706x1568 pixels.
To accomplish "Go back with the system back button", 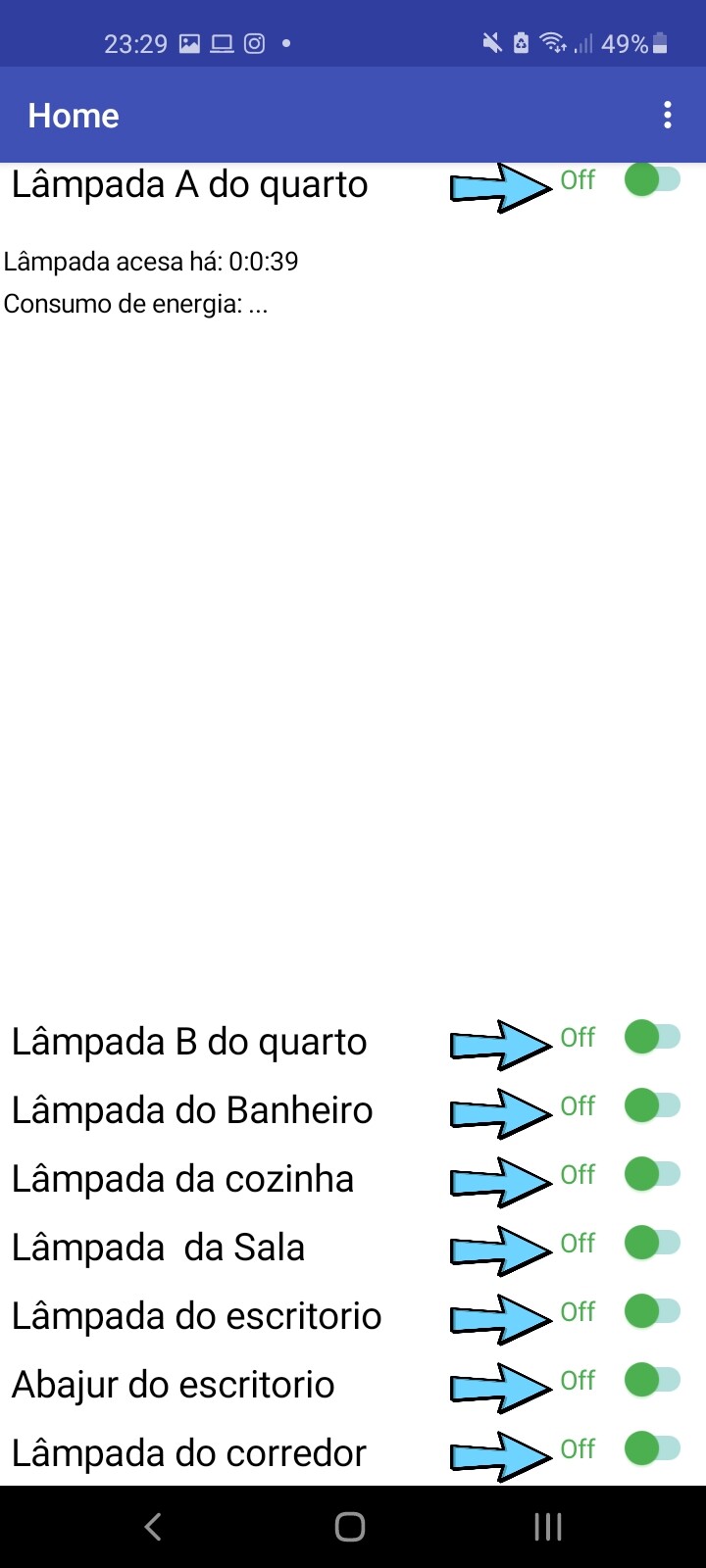I will (153, 1527).
